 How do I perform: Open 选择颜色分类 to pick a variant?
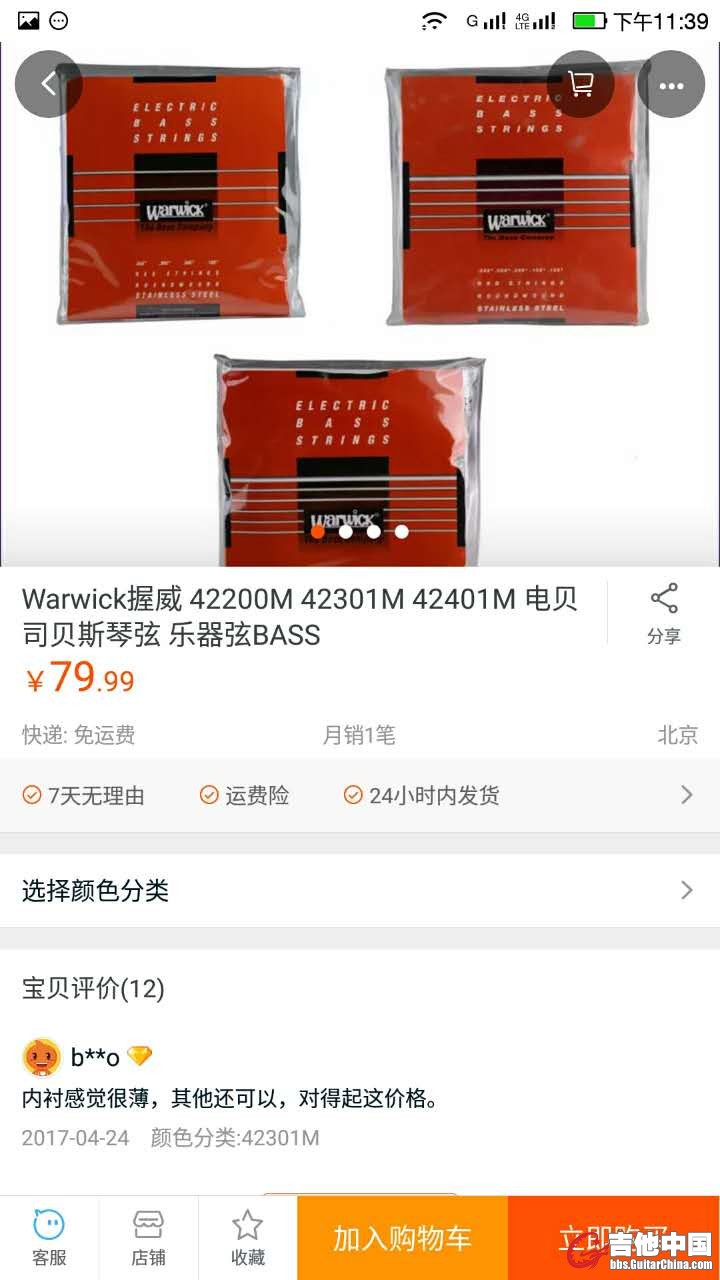pyautogui.click(x=360, y=890)
